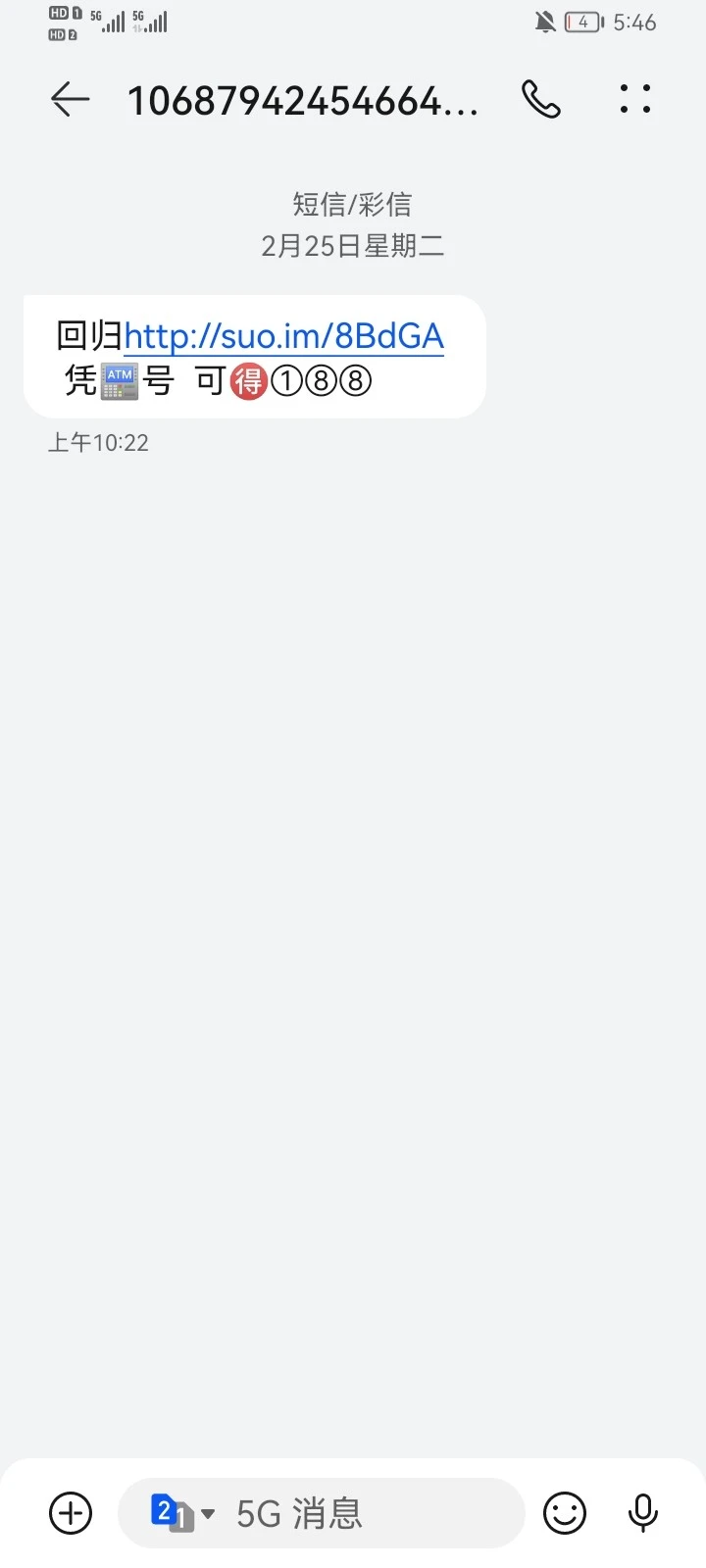Image resolution: width=706 pixels, height=1568 pixels.
Task: Call the sender with the phone icon
Action: tap(540, 99)
